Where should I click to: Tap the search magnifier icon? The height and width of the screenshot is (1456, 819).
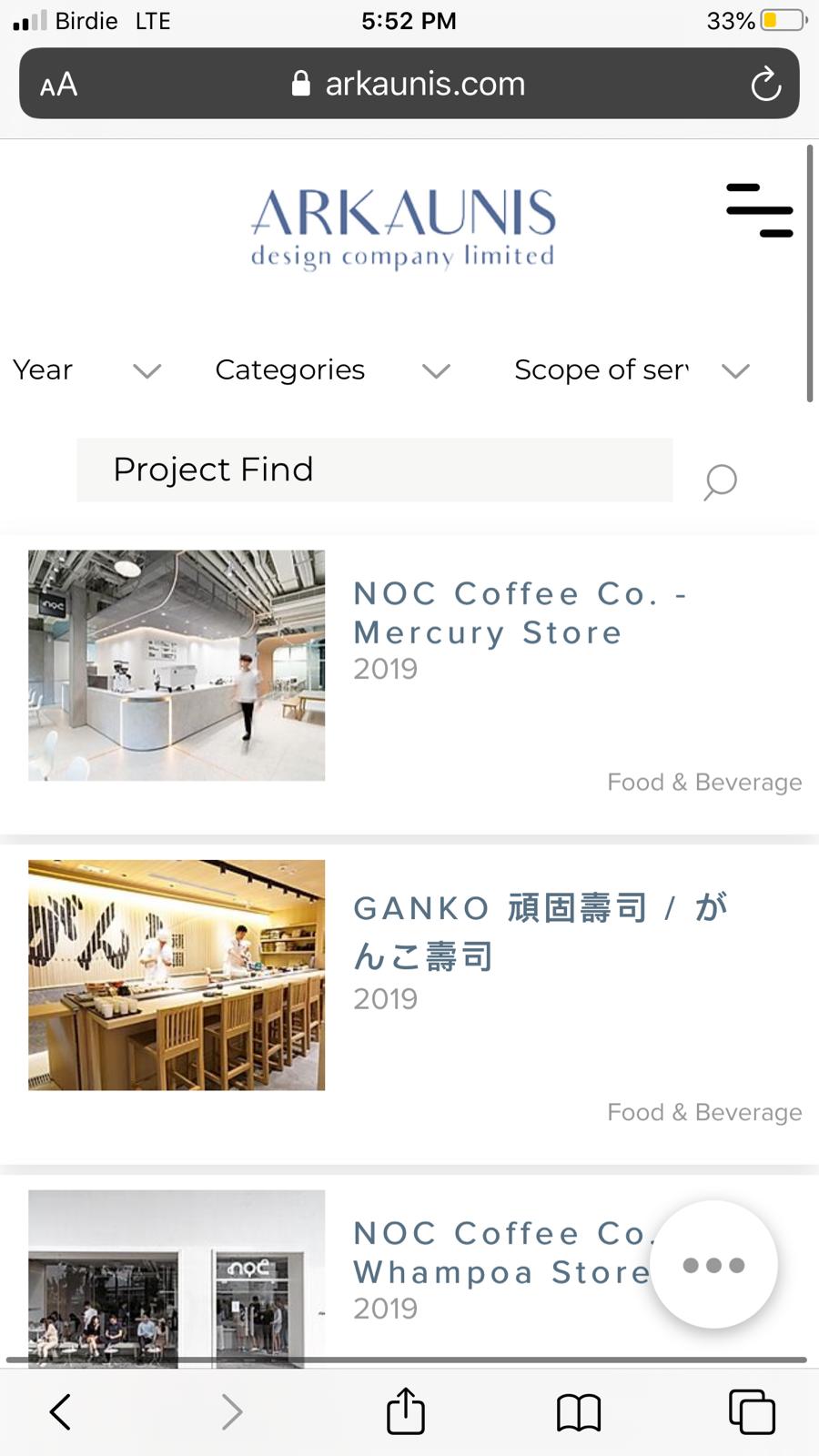720,481
